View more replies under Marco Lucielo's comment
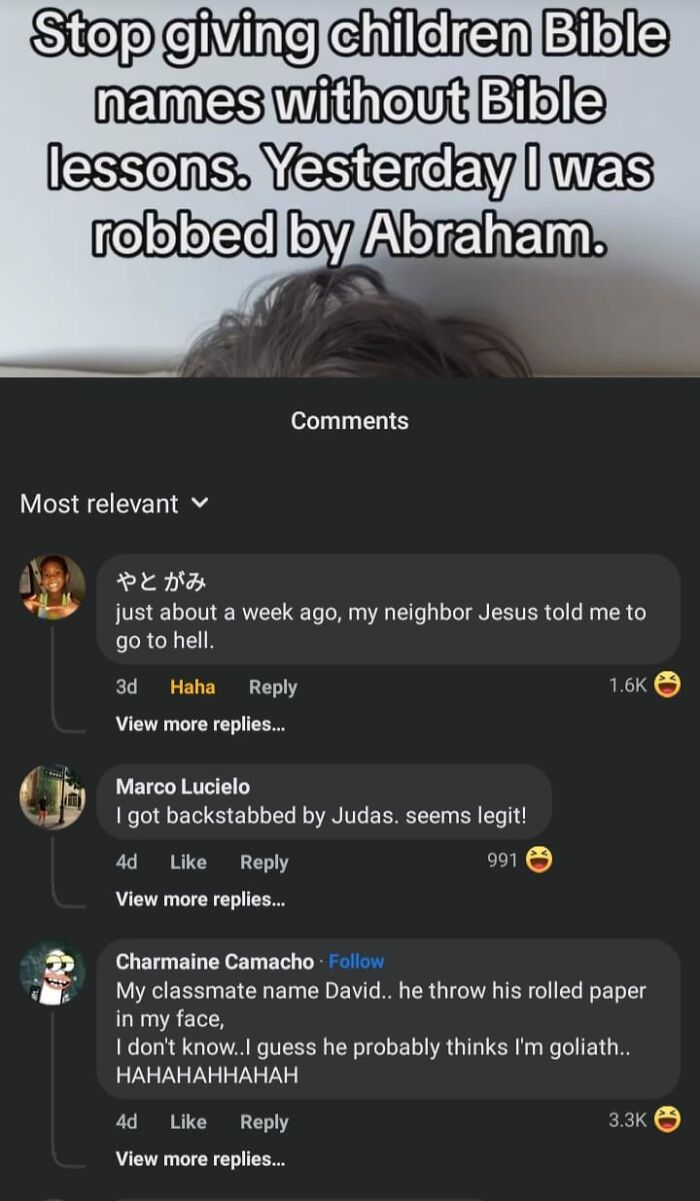700x1201 pixels. (200, 899)
